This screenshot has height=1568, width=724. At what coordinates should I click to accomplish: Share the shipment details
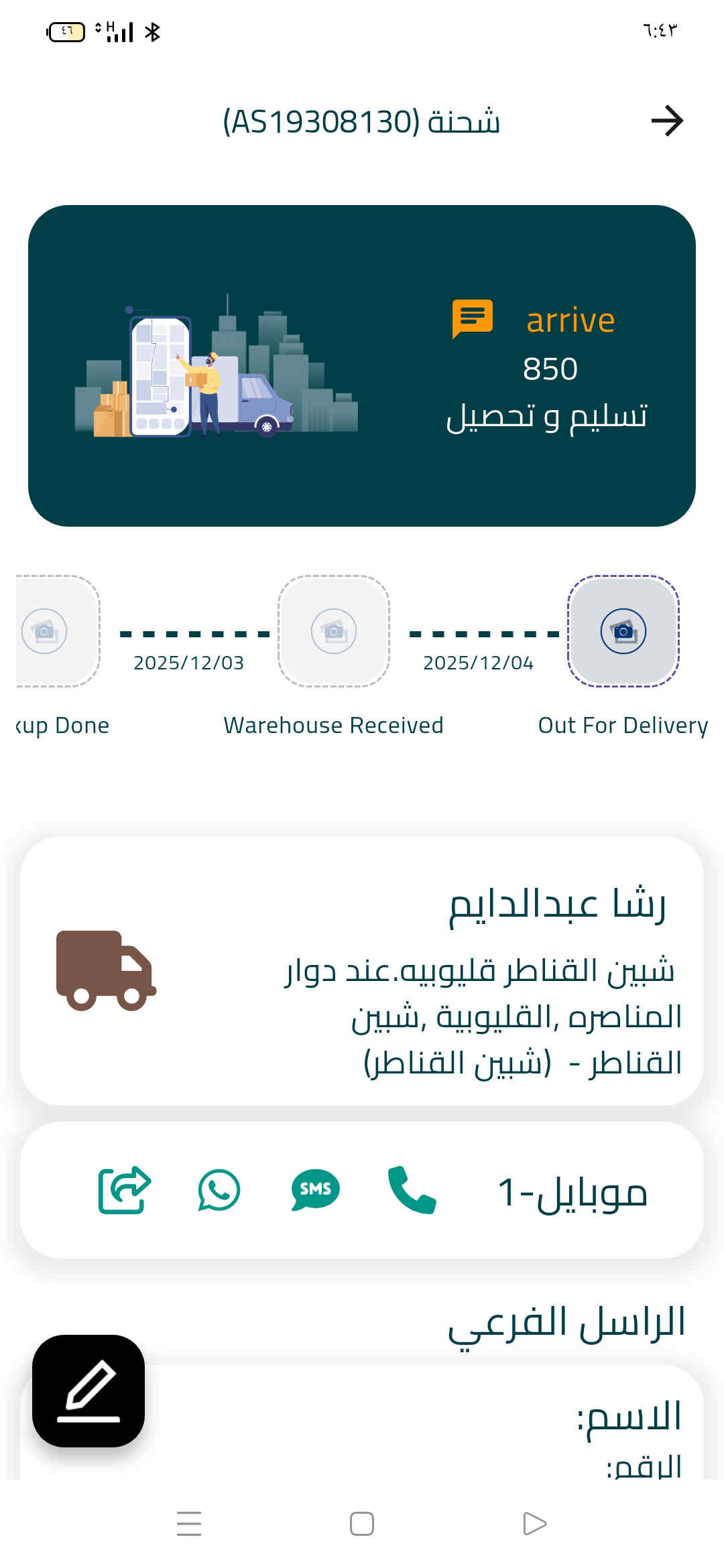point(125,1190)
